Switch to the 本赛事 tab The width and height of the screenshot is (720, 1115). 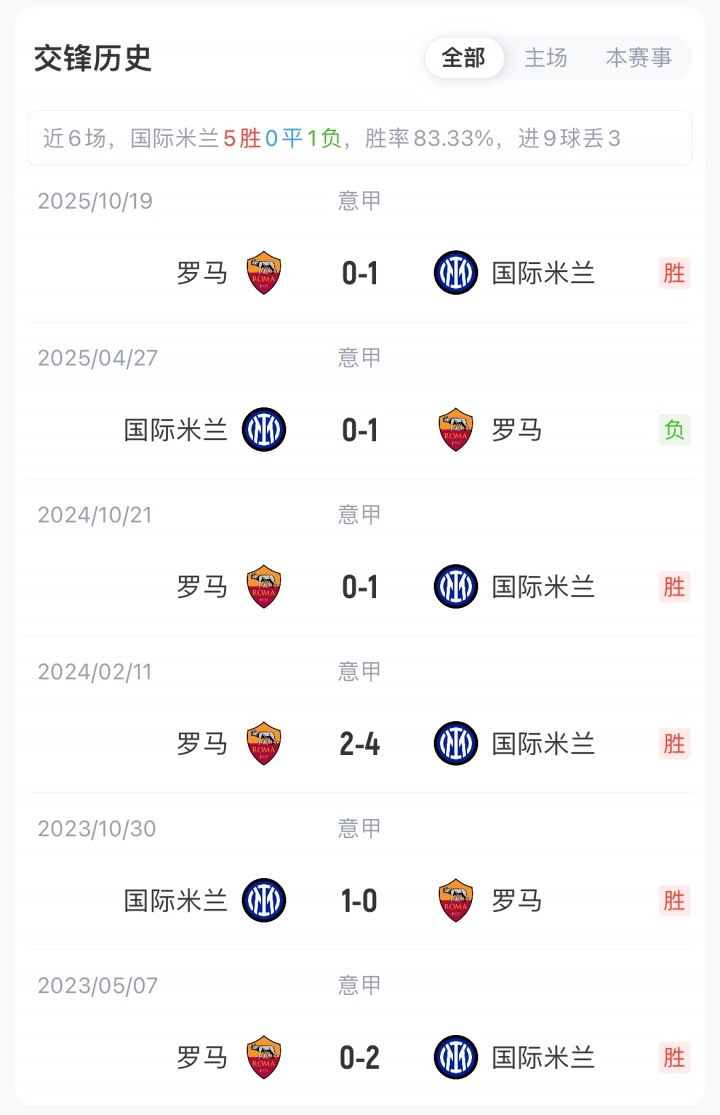point(639,58)
